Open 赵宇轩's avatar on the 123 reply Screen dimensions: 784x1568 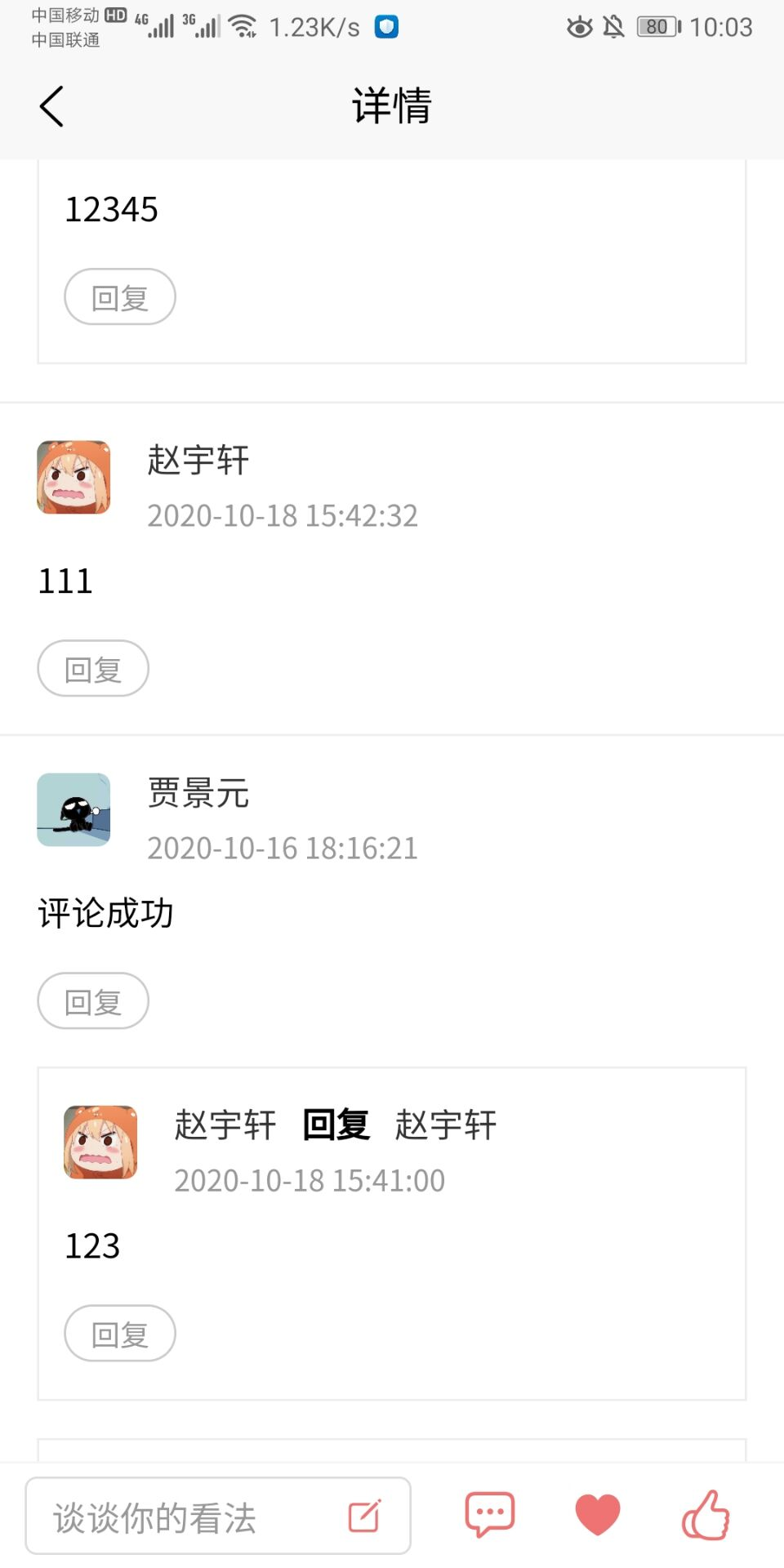(x=100, y=1143)
